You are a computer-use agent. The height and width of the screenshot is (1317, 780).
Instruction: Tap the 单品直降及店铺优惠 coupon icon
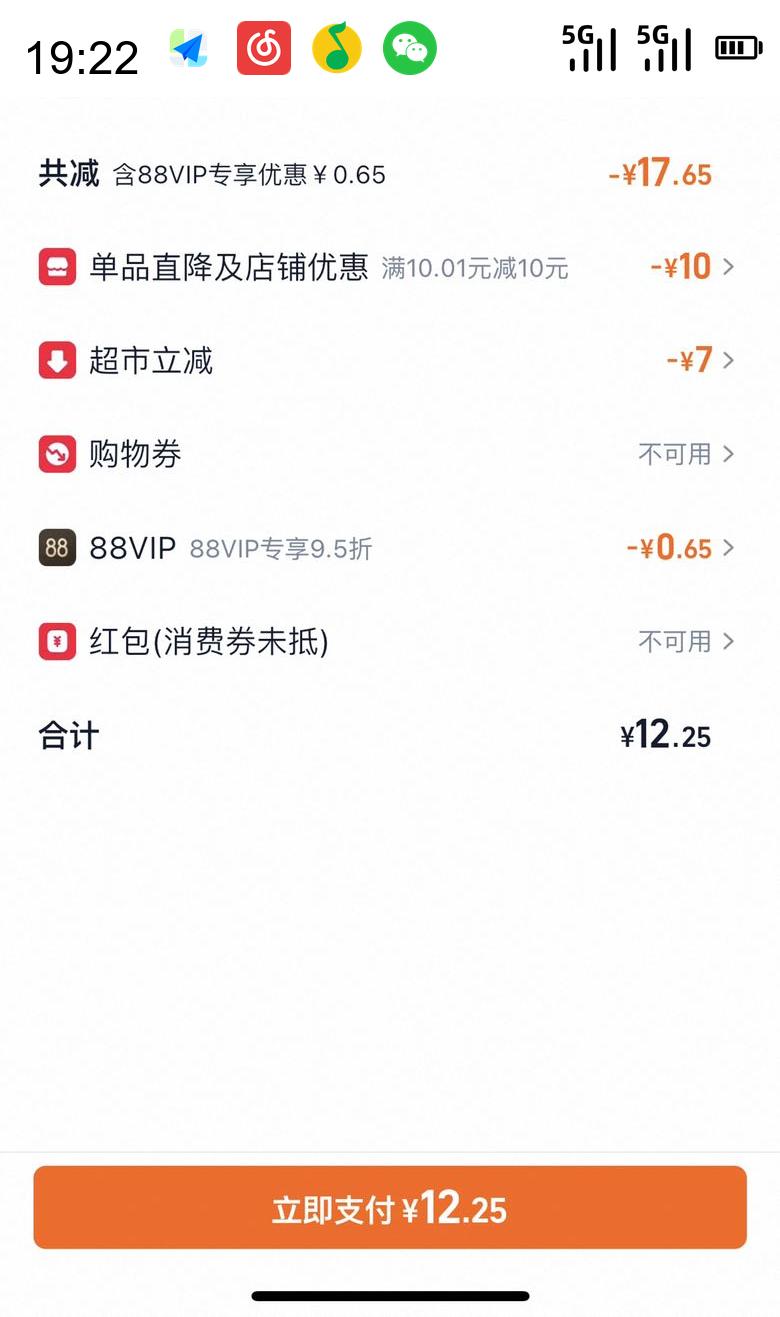point(57,266)
